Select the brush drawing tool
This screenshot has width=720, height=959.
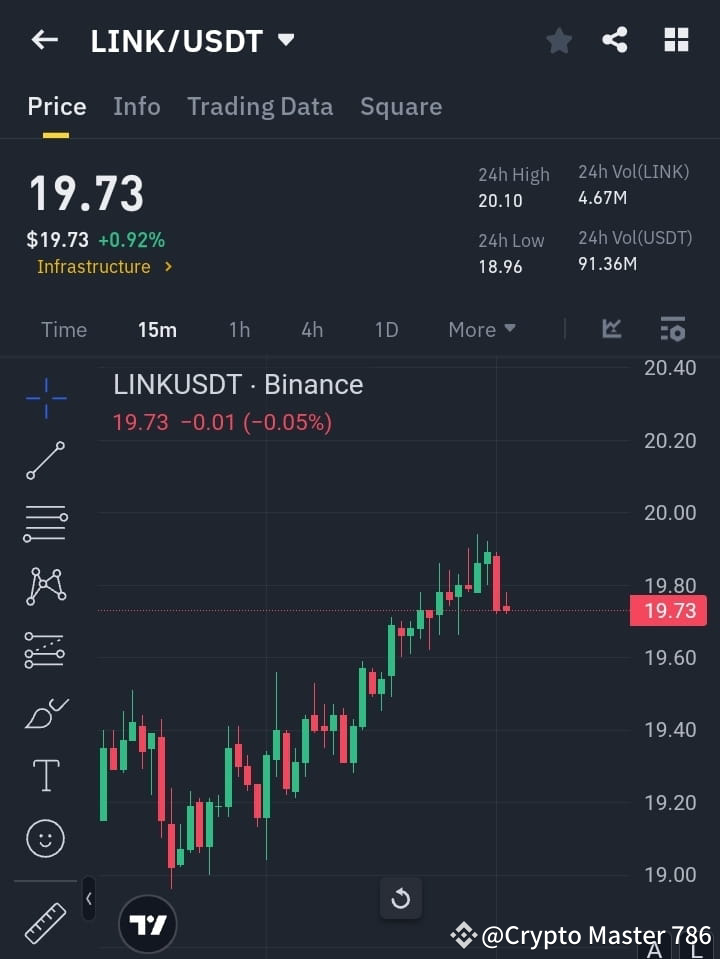[x=45, y=712]
